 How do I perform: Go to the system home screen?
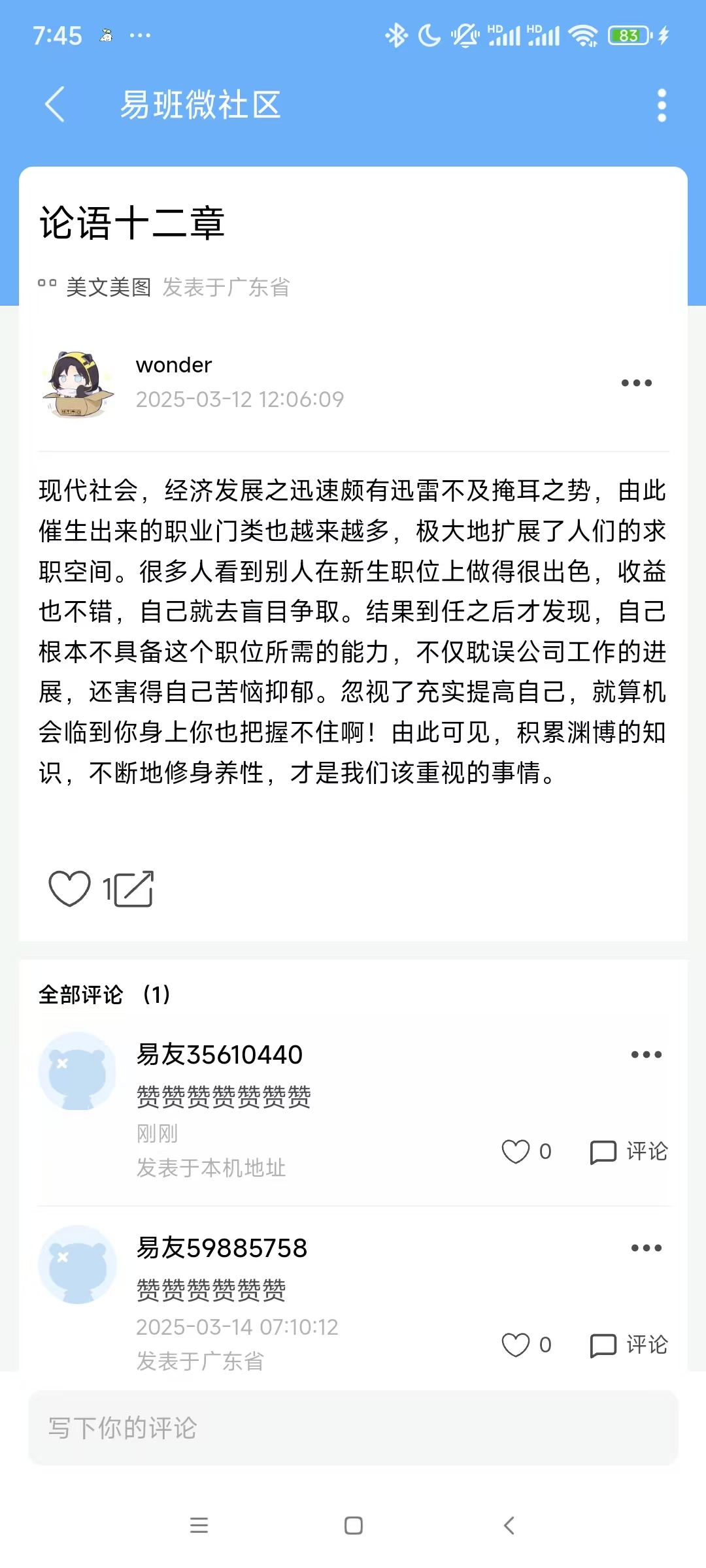coord(353,1526)
